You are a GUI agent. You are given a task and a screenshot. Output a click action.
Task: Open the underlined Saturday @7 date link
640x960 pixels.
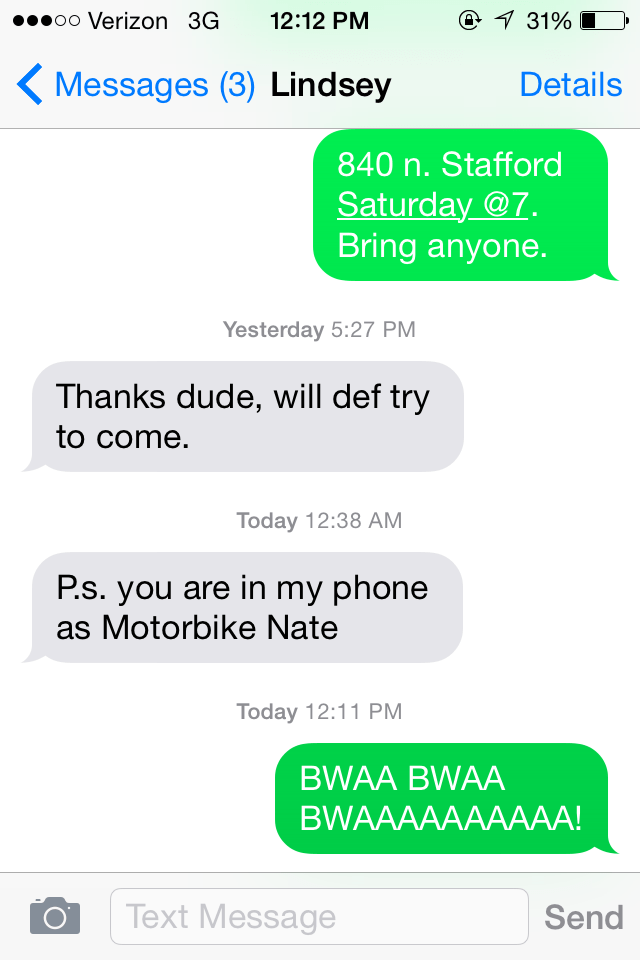(x=432, y=205)
